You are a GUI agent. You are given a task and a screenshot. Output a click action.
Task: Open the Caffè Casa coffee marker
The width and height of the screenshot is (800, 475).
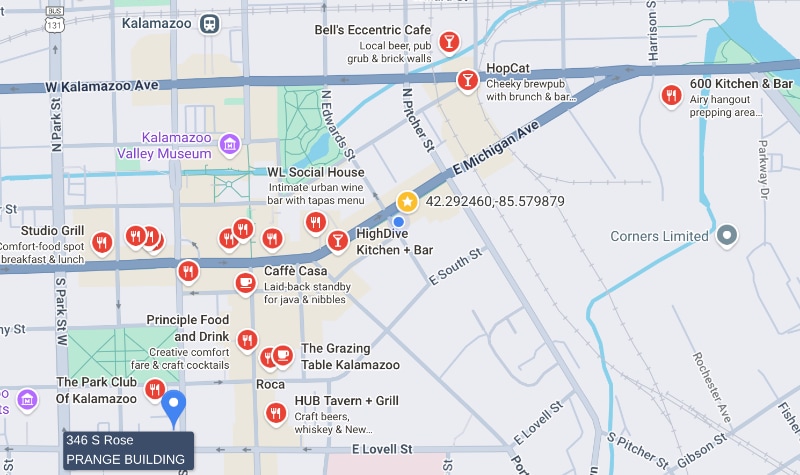(245, 283)
